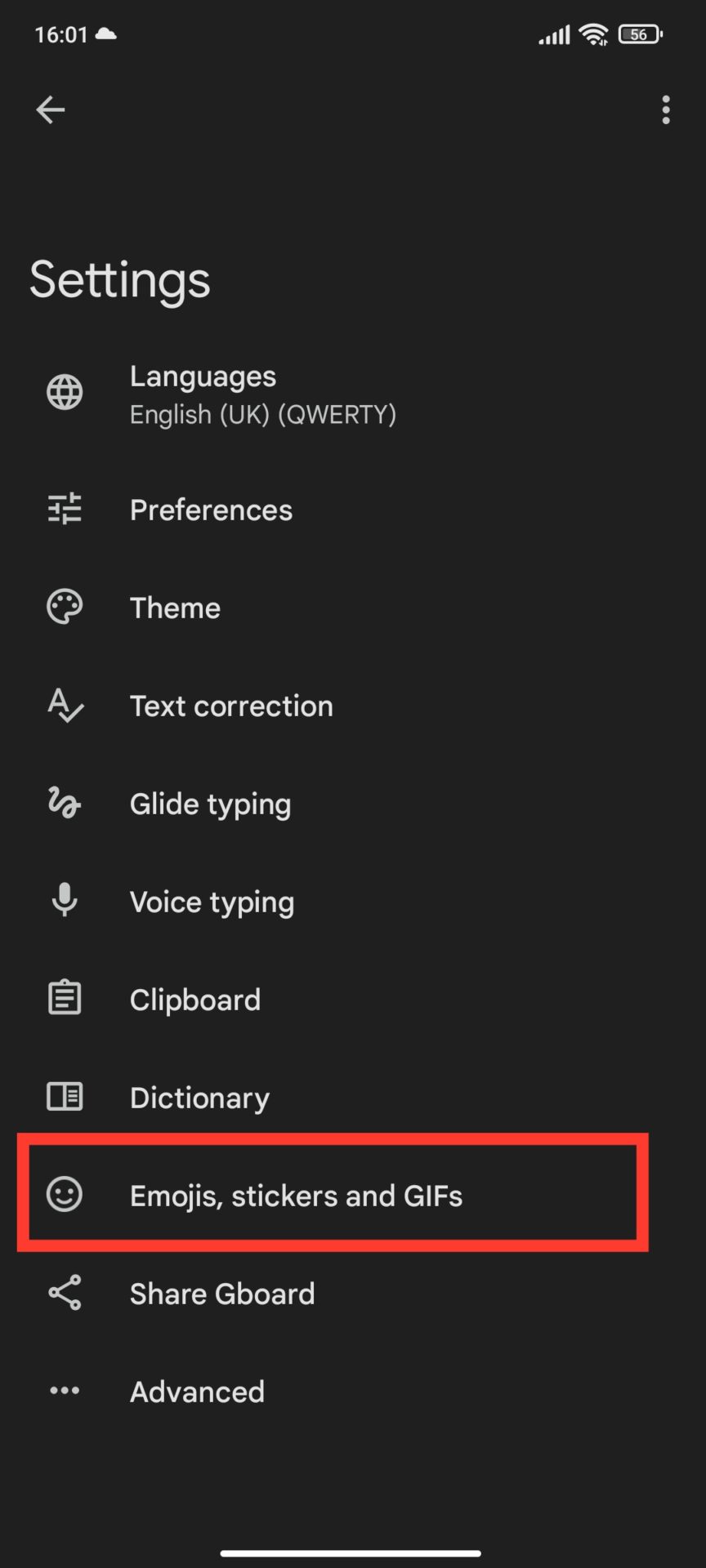The width and height of the screenshot is (706, 1568).
Task: Open Advanced settings
Action: (197, 1392)
